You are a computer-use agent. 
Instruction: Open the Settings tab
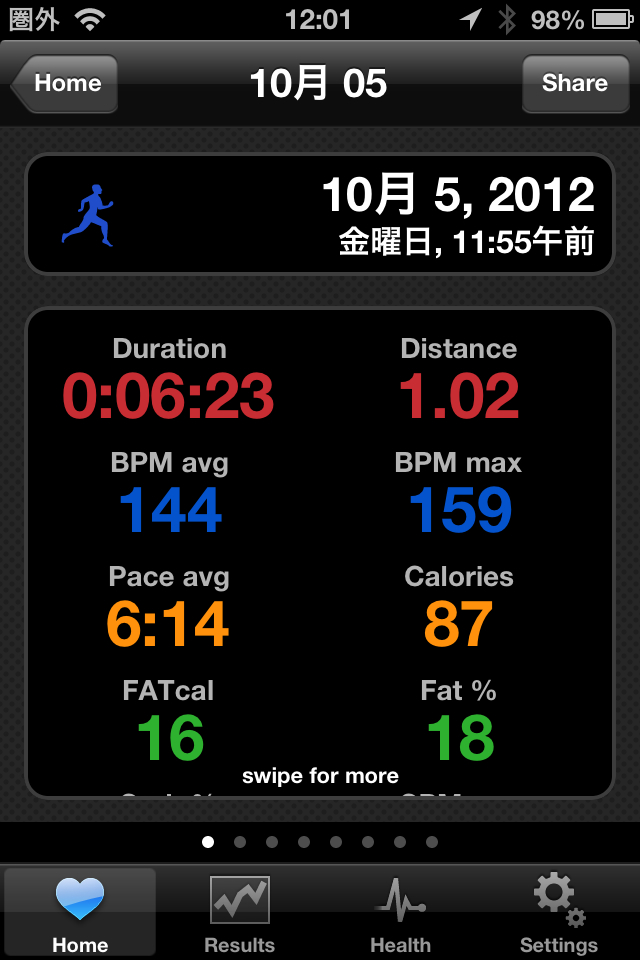point(559,912)
